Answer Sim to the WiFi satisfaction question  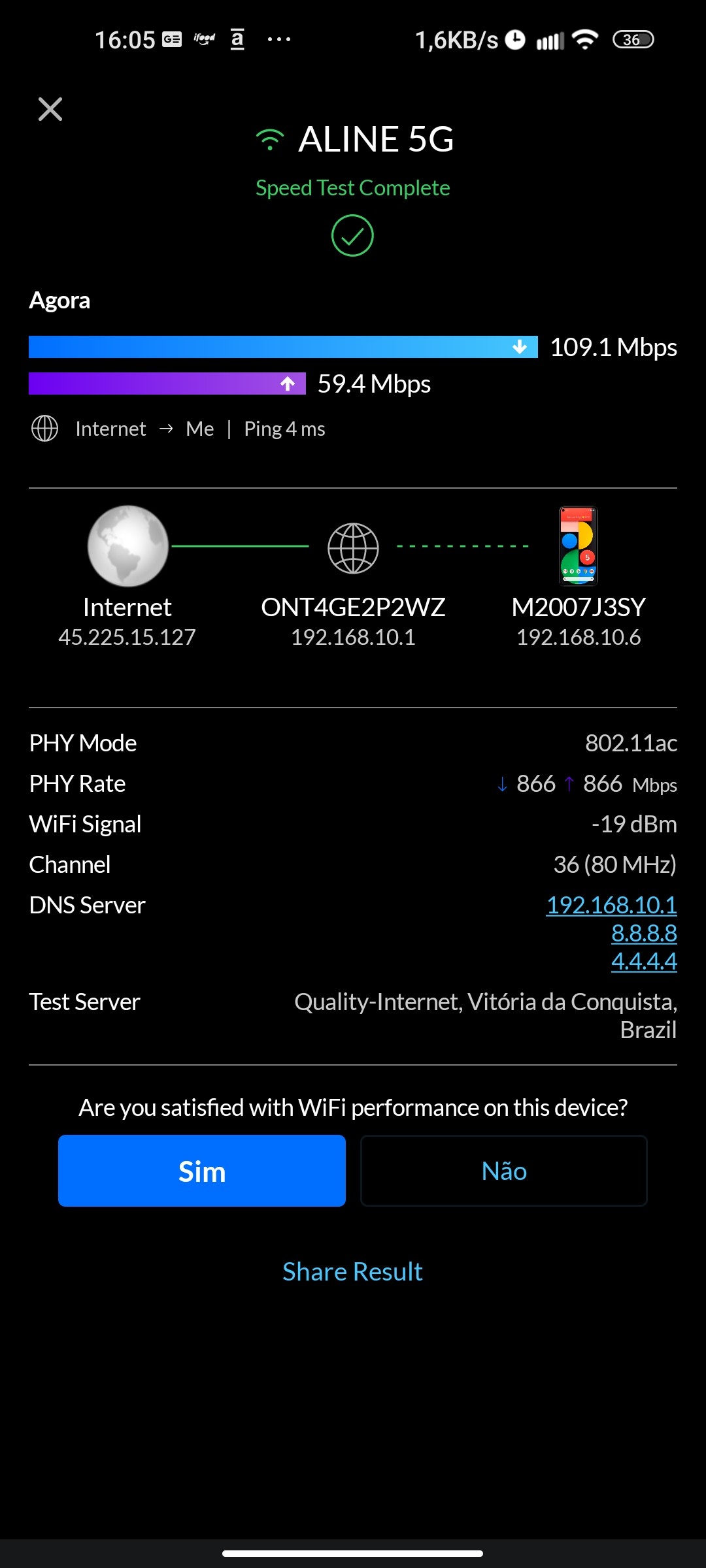point(201,1171)
